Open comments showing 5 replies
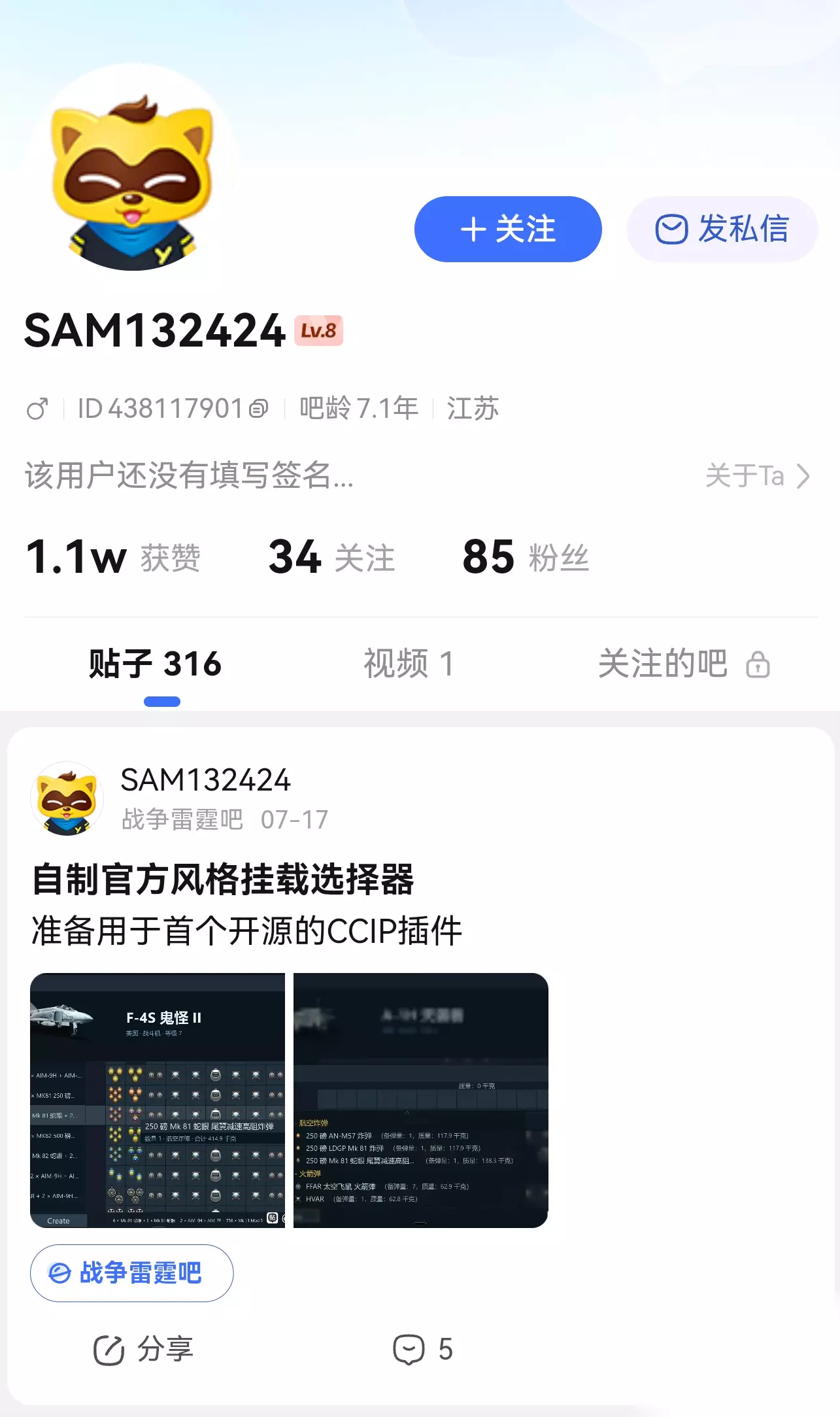Screen dimensions: 840x1417 423,1350
